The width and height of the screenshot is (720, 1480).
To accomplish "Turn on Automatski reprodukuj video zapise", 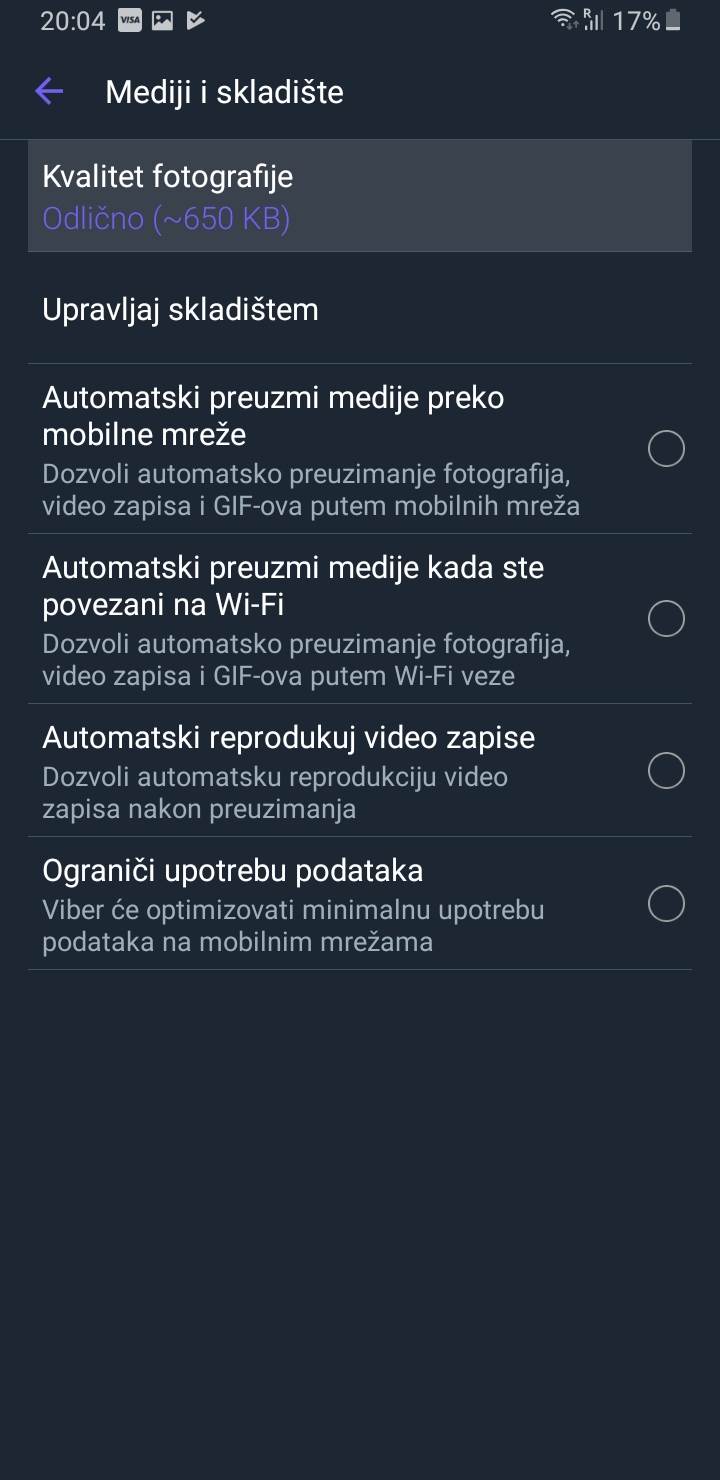I will (x=666, y=771).
